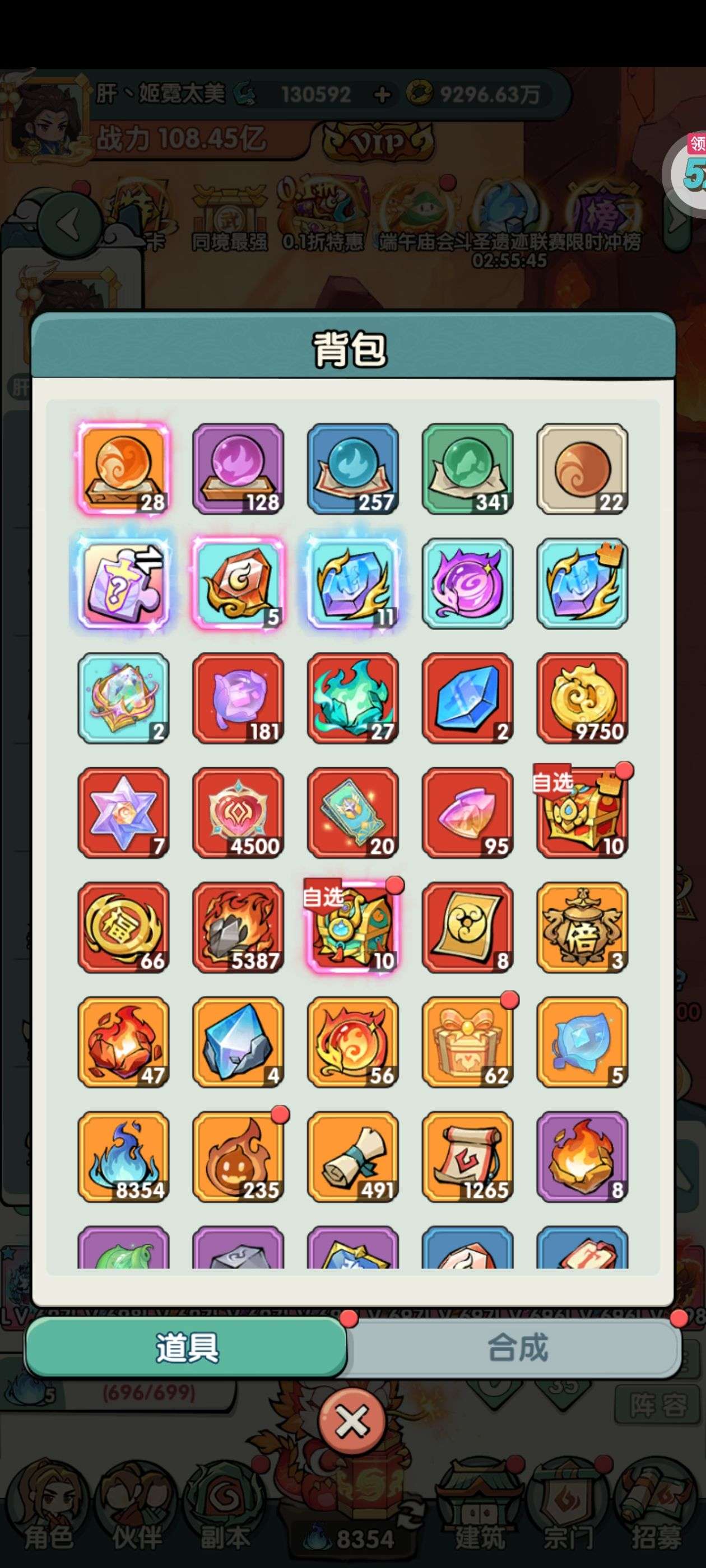The height and width of the screenshot is (1568, 706).
Task: Open the green orb item with 341
Action: 467,469
